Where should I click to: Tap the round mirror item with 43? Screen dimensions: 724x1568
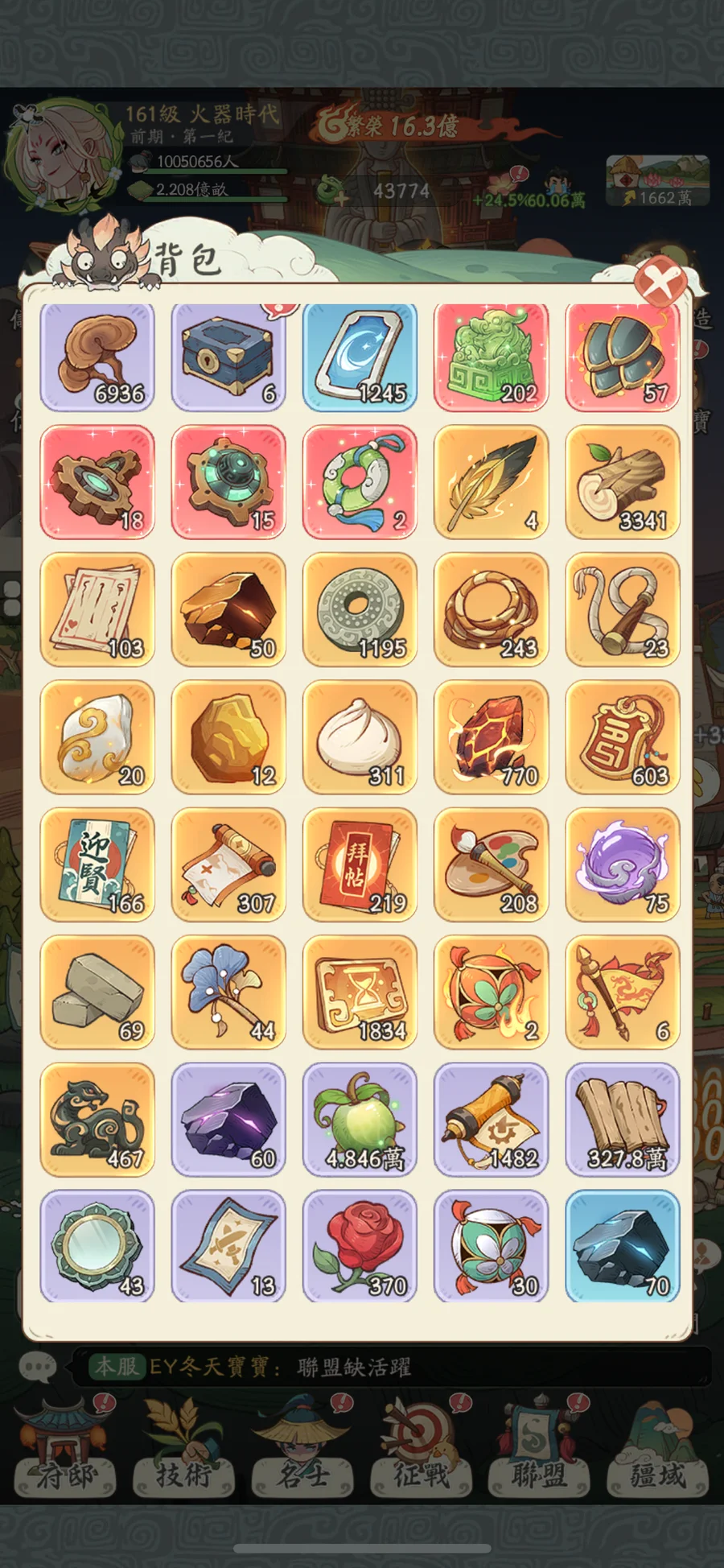(x=97, y=1245)
